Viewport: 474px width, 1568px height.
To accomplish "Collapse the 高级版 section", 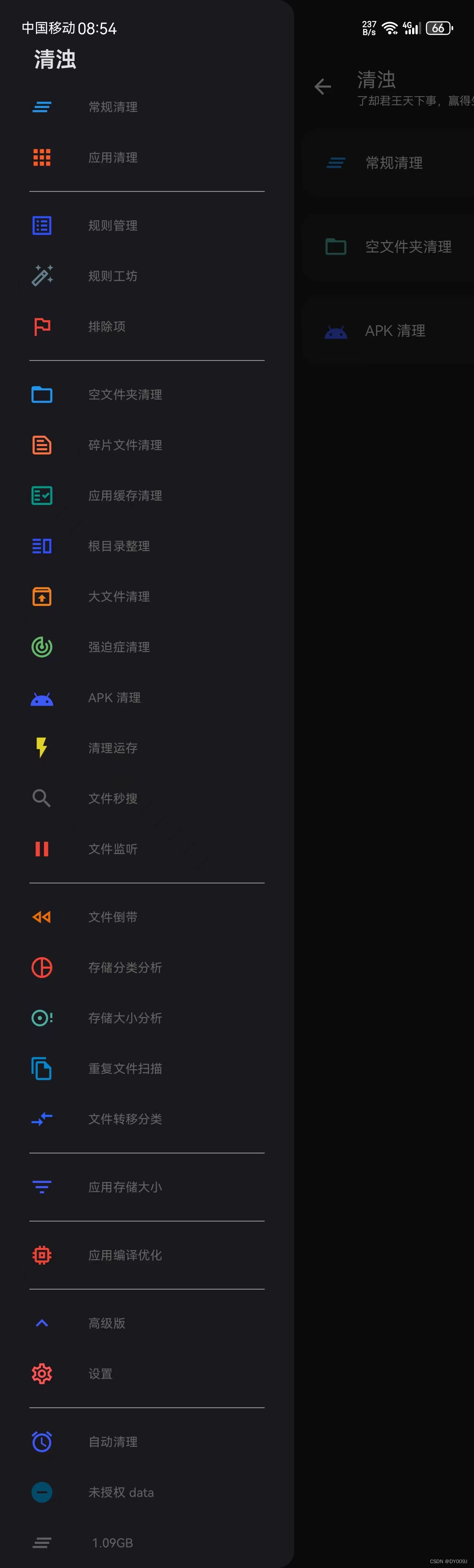I will point(42,1323).
